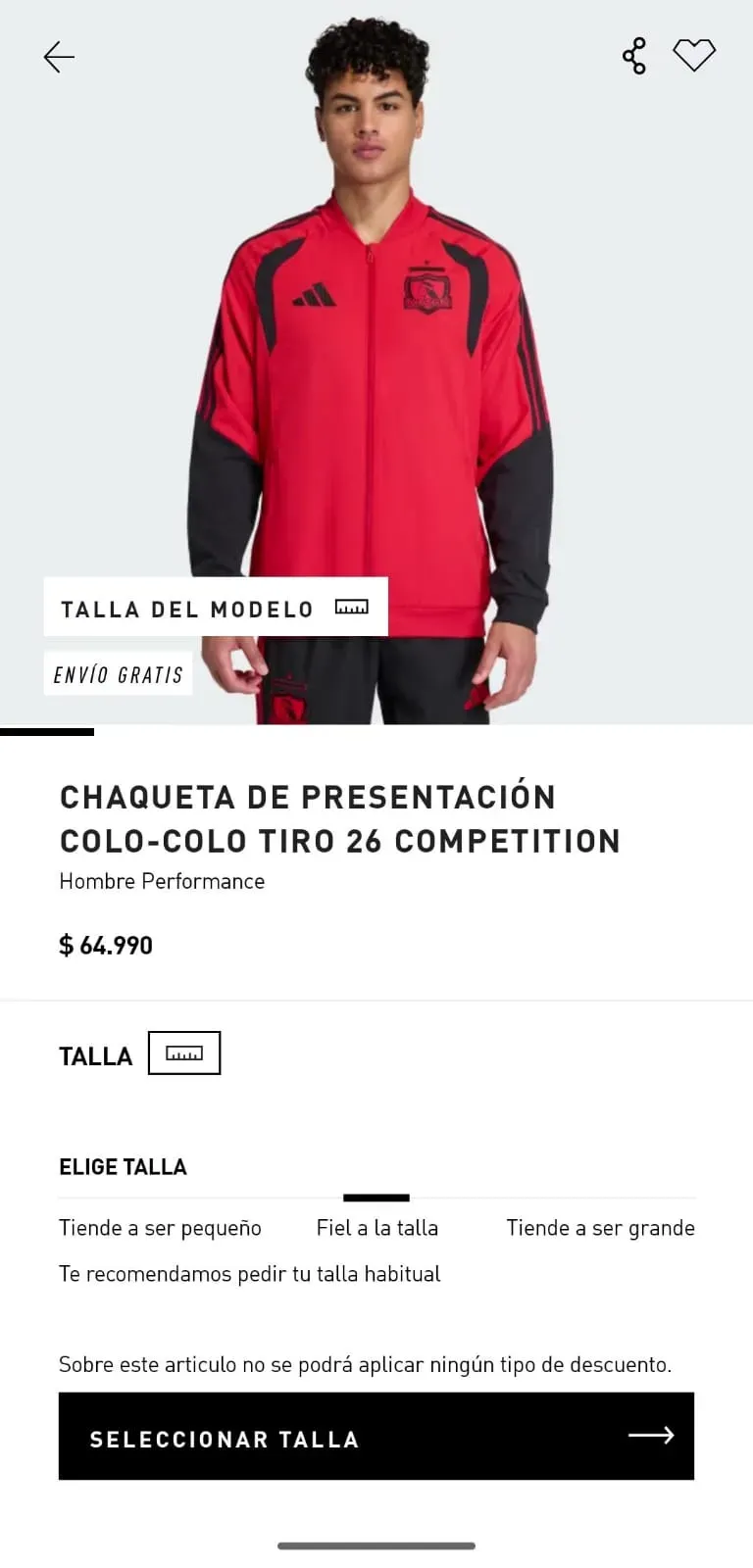Screen dimensions: 753x1568
Task: Select 'Tiende a ser grande' fit option
Action: [x=600, y=1227]
